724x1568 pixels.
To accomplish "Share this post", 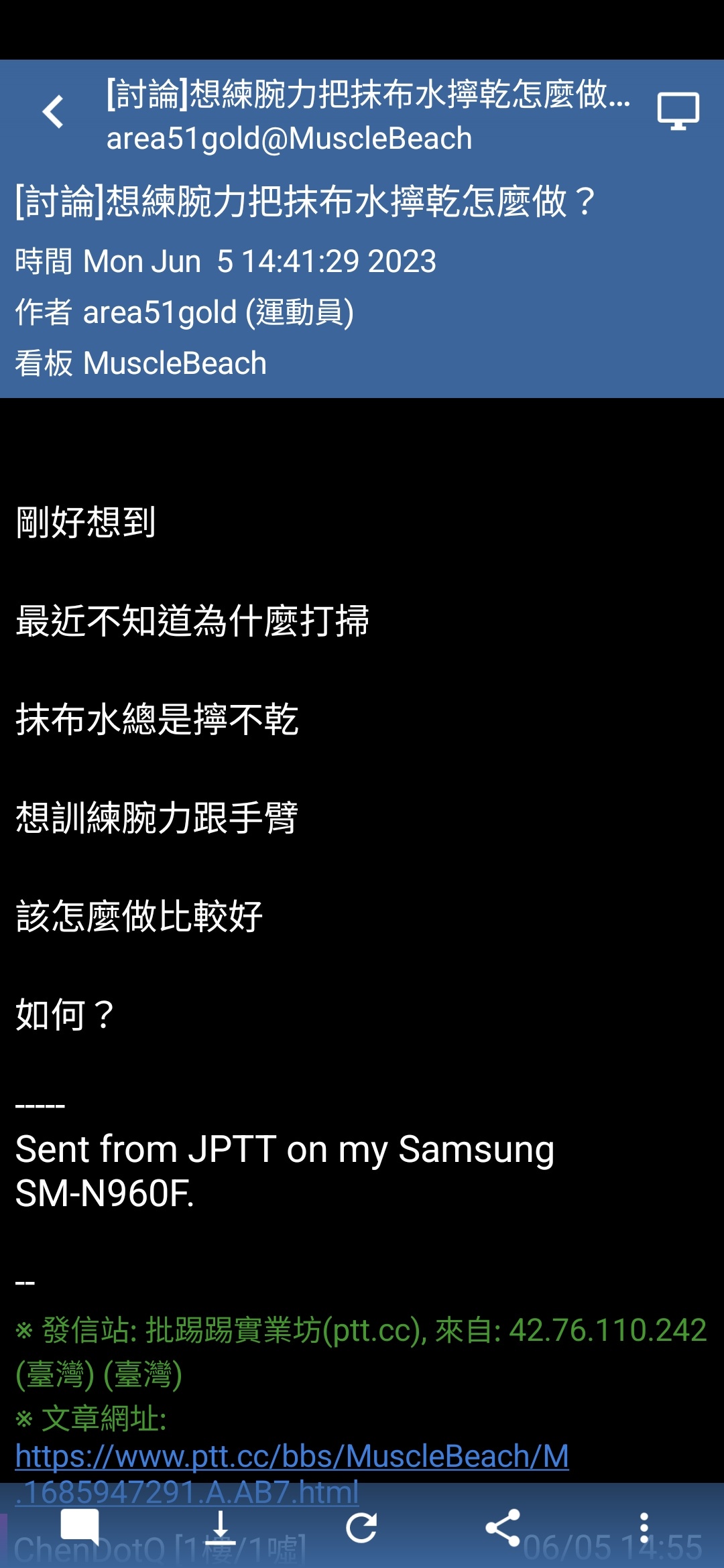I will (x=503, y=1528).
